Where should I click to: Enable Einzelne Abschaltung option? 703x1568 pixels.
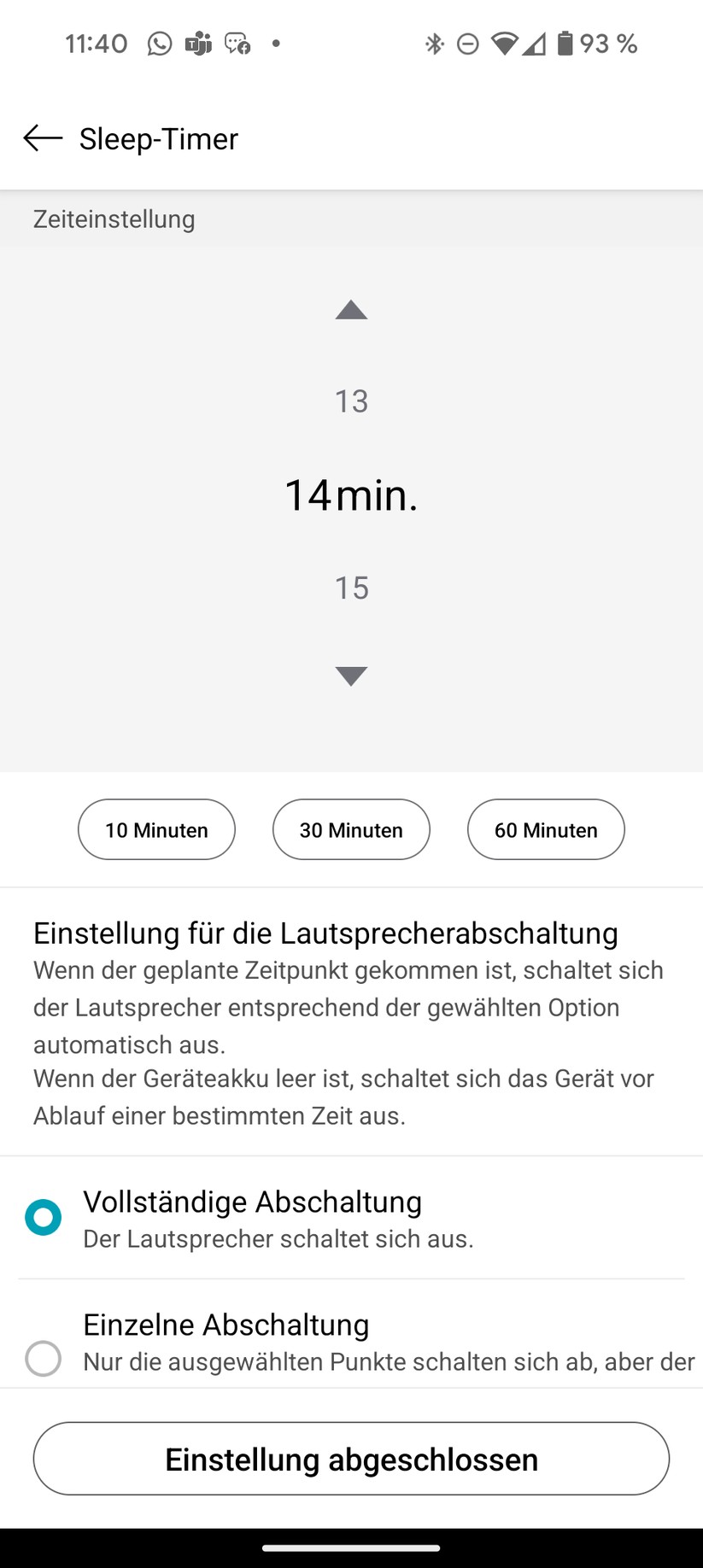pyautogui.click(x=44, y=1358)
